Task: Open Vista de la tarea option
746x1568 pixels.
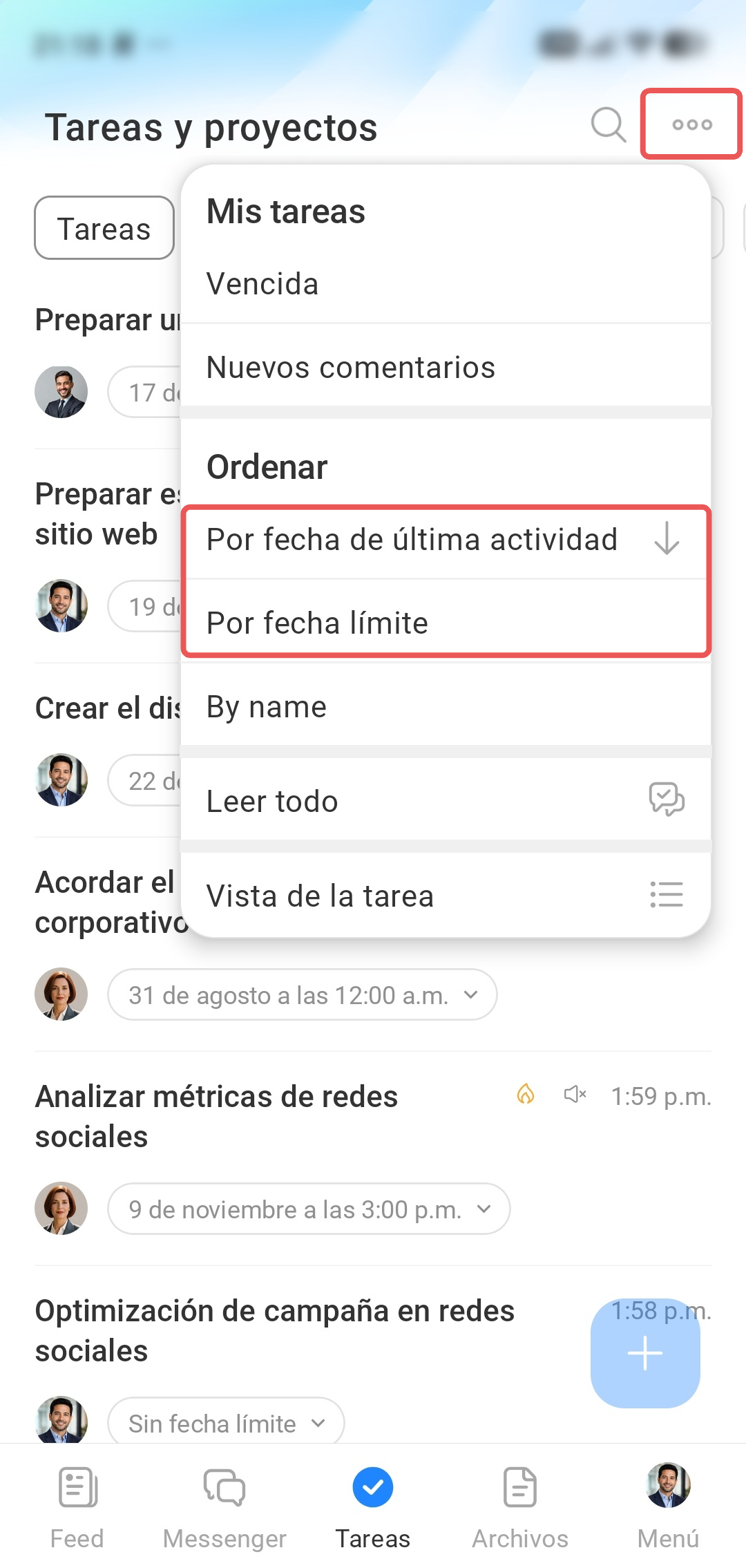Action: pos(446,896)
